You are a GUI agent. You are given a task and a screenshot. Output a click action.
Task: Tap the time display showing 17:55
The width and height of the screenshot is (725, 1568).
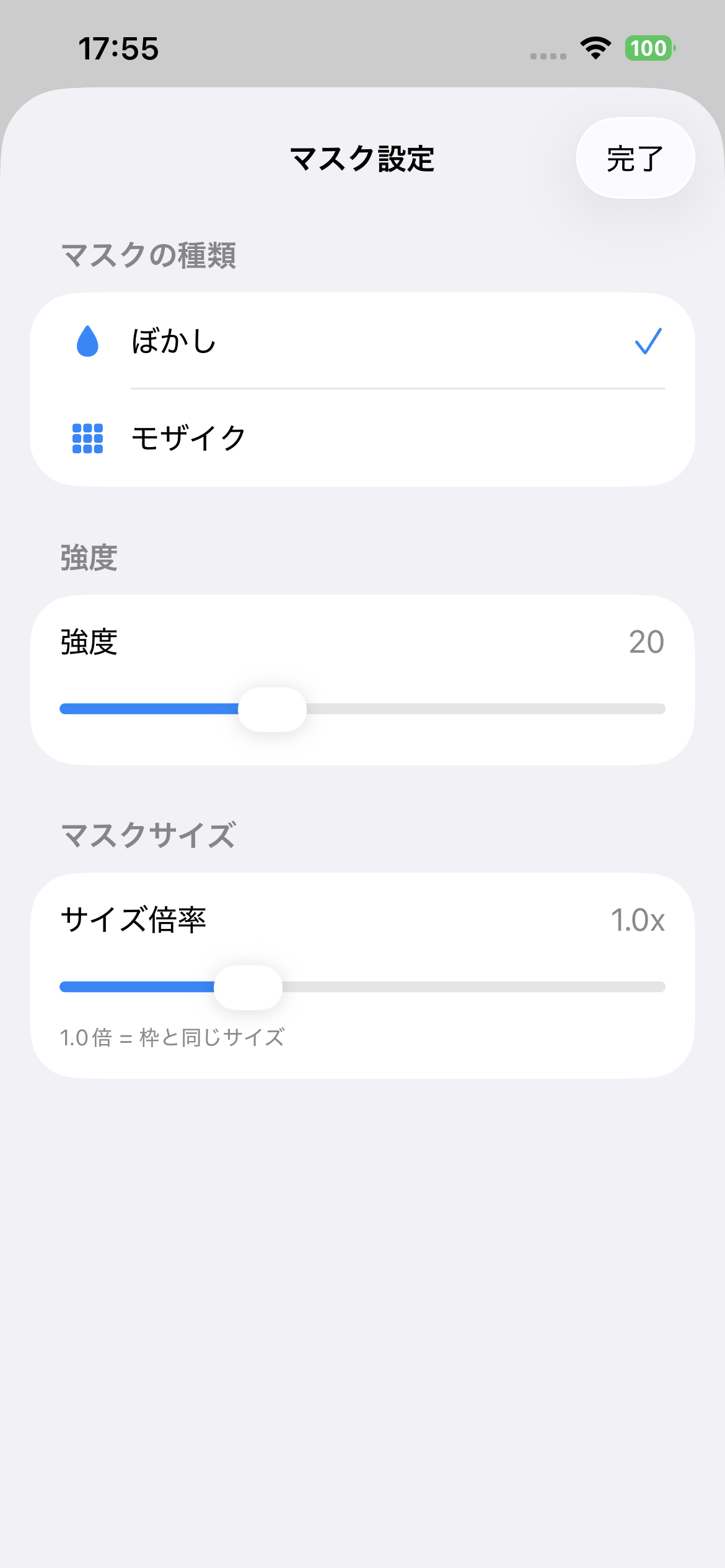(120, 48)
